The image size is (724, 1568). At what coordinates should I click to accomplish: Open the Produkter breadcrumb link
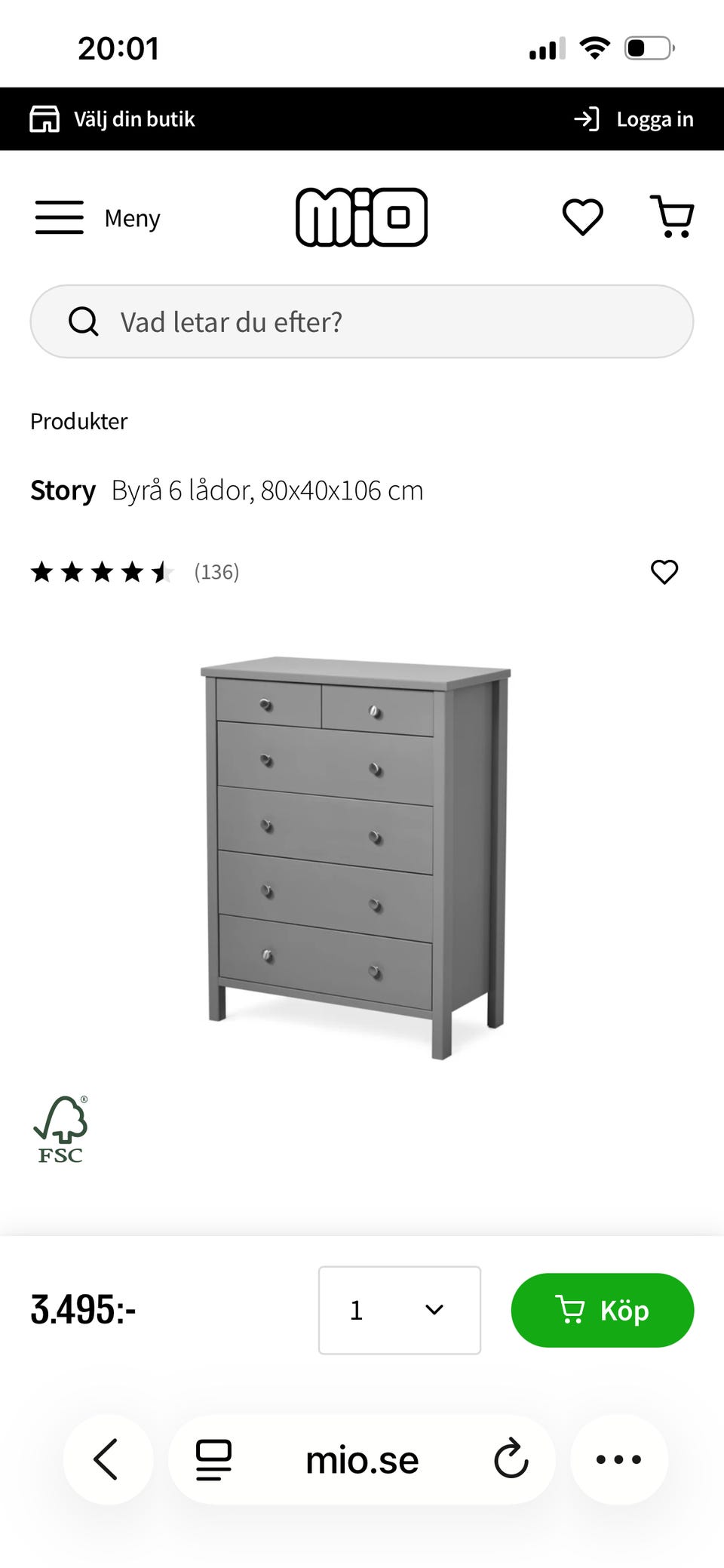point(79,421)
